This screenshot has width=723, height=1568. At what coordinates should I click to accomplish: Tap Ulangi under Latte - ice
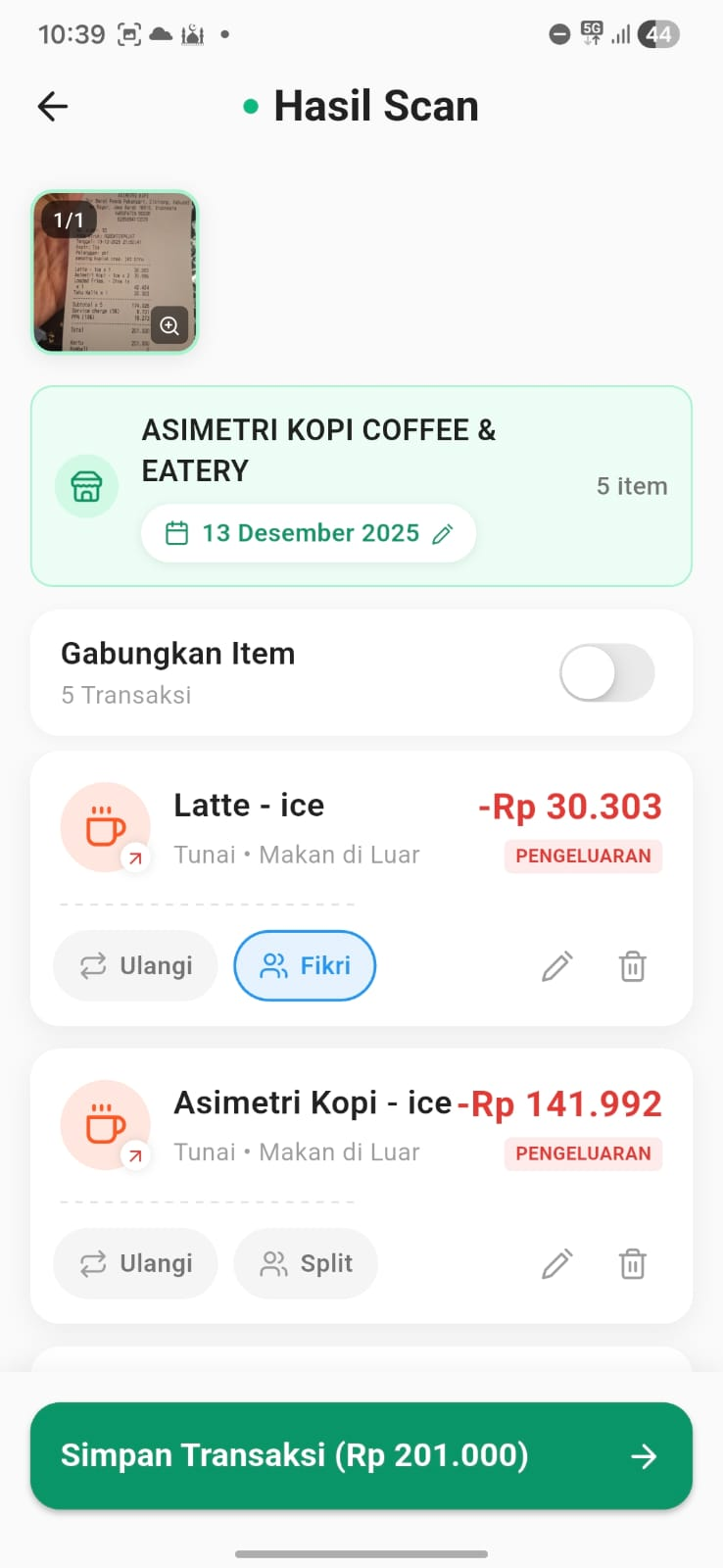134,965
